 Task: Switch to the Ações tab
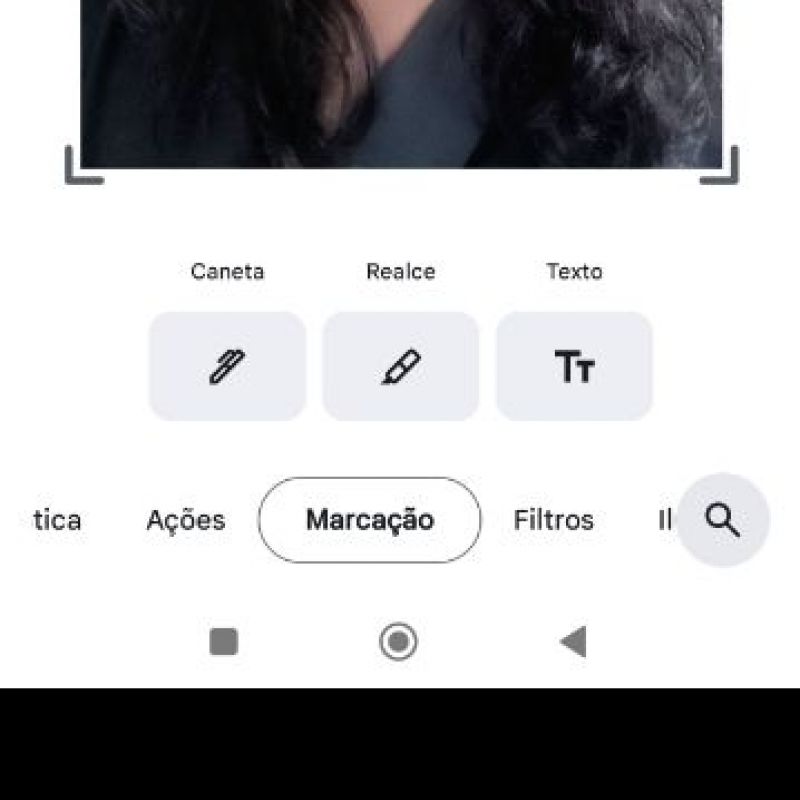click(x=186, y=520)
